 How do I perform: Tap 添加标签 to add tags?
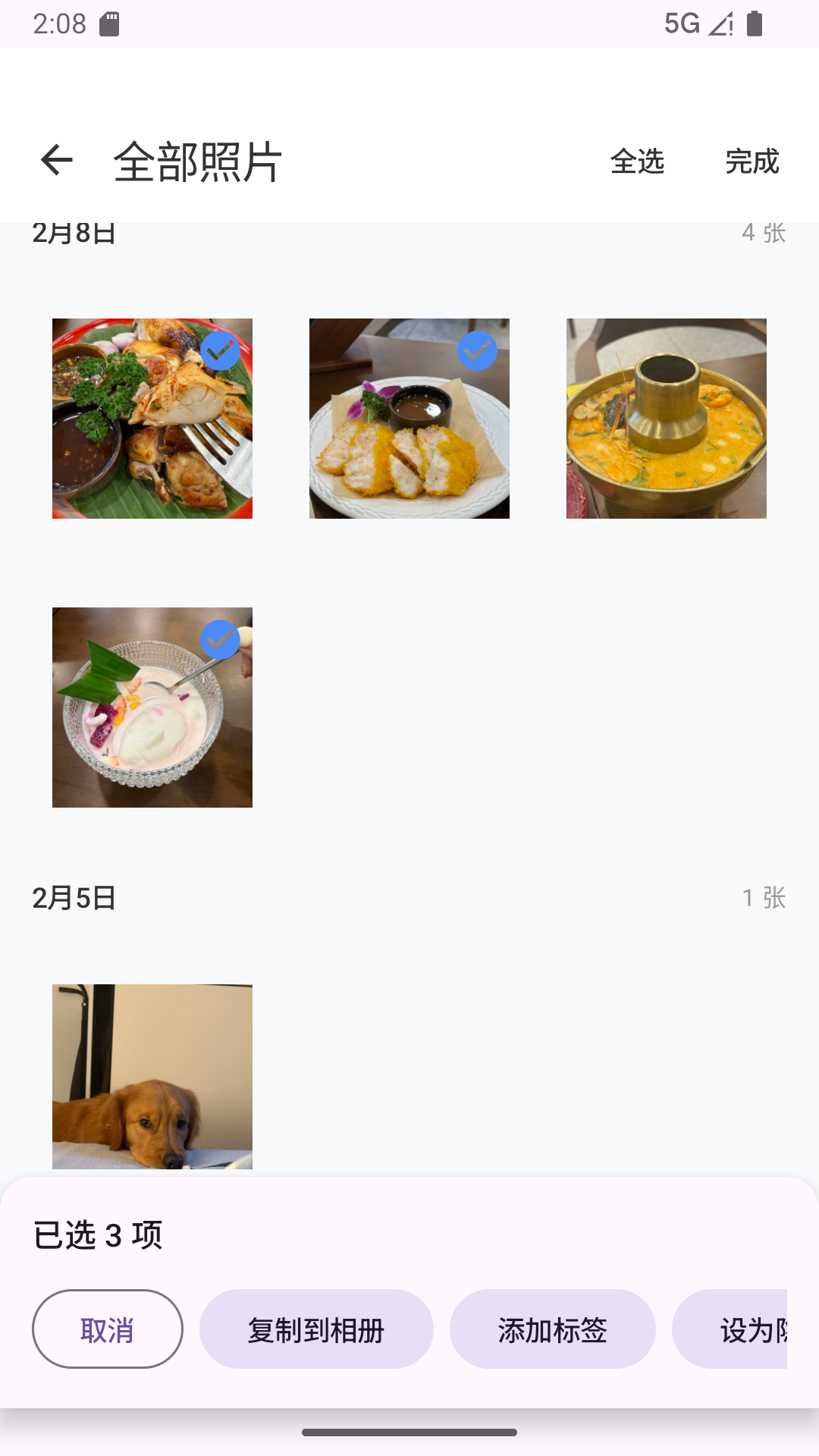pyautogui.click(x=552, y=1329)
